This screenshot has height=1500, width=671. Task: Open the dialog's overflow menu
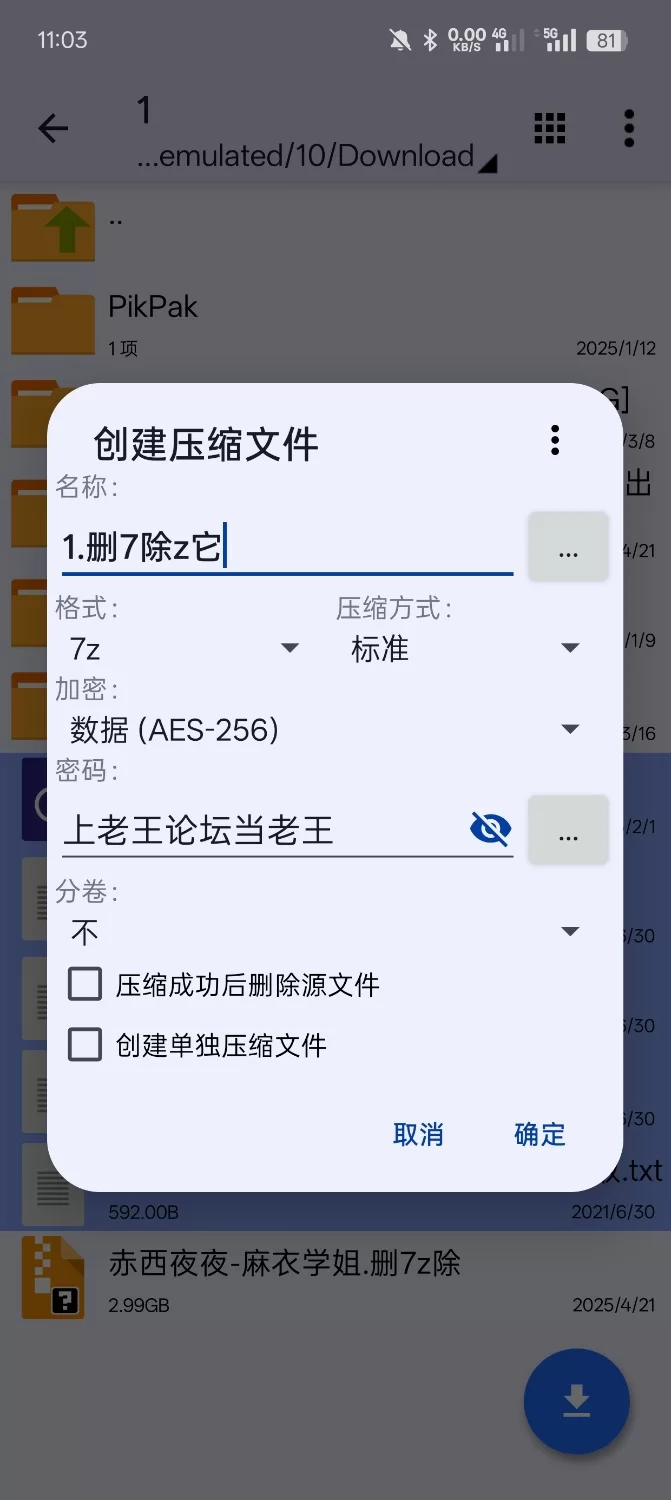point(555,440)
